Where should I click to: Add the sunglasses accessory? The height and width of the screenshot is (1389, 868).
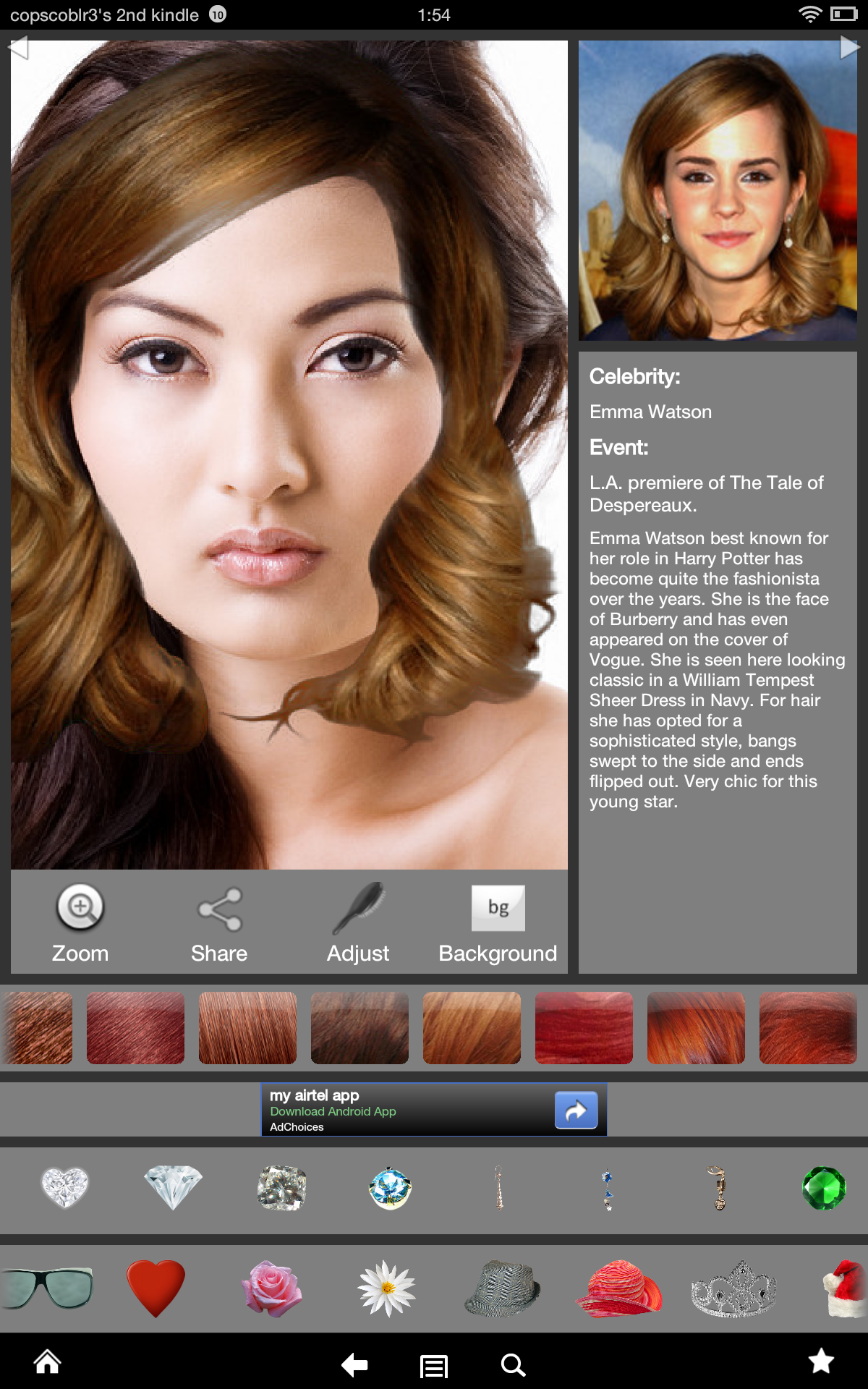pos(47,1288)
